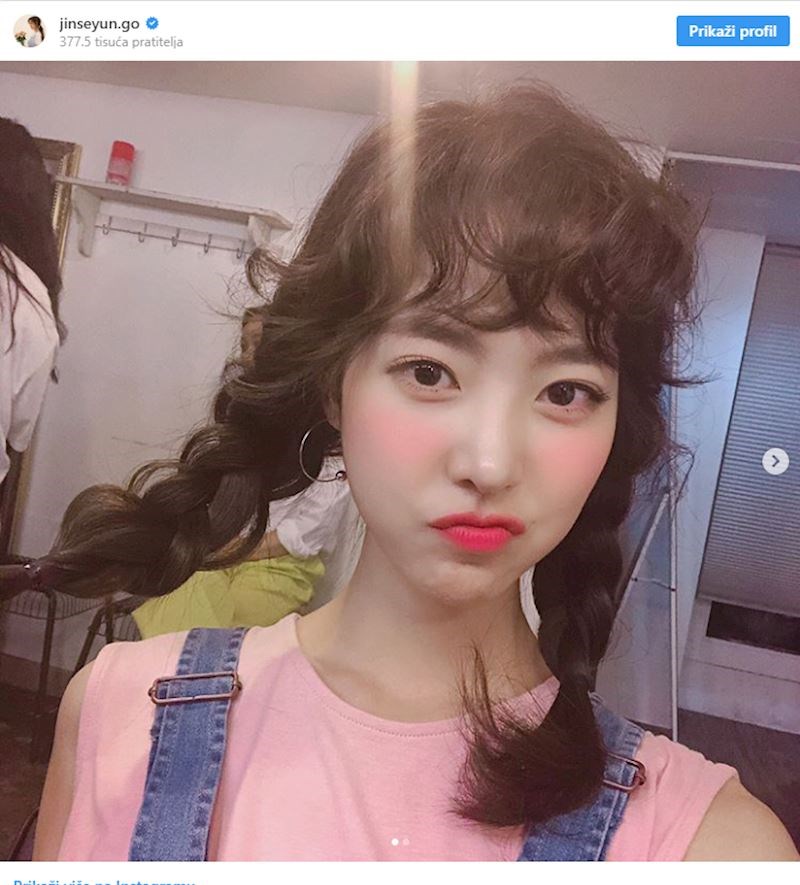This screenshot has height=885, width=800.
Task: Go to the next photo with the arrow
Action: (775, 461)
